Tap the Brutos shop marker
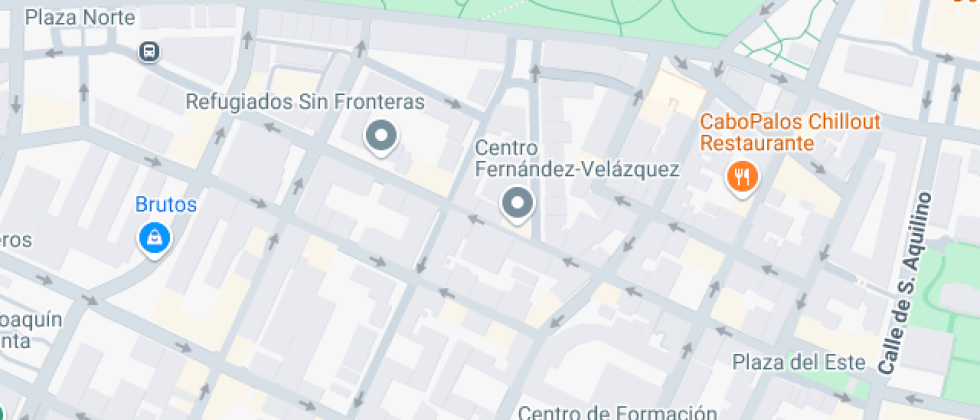Viewport: 980px width, 420px height. (155, 238)
